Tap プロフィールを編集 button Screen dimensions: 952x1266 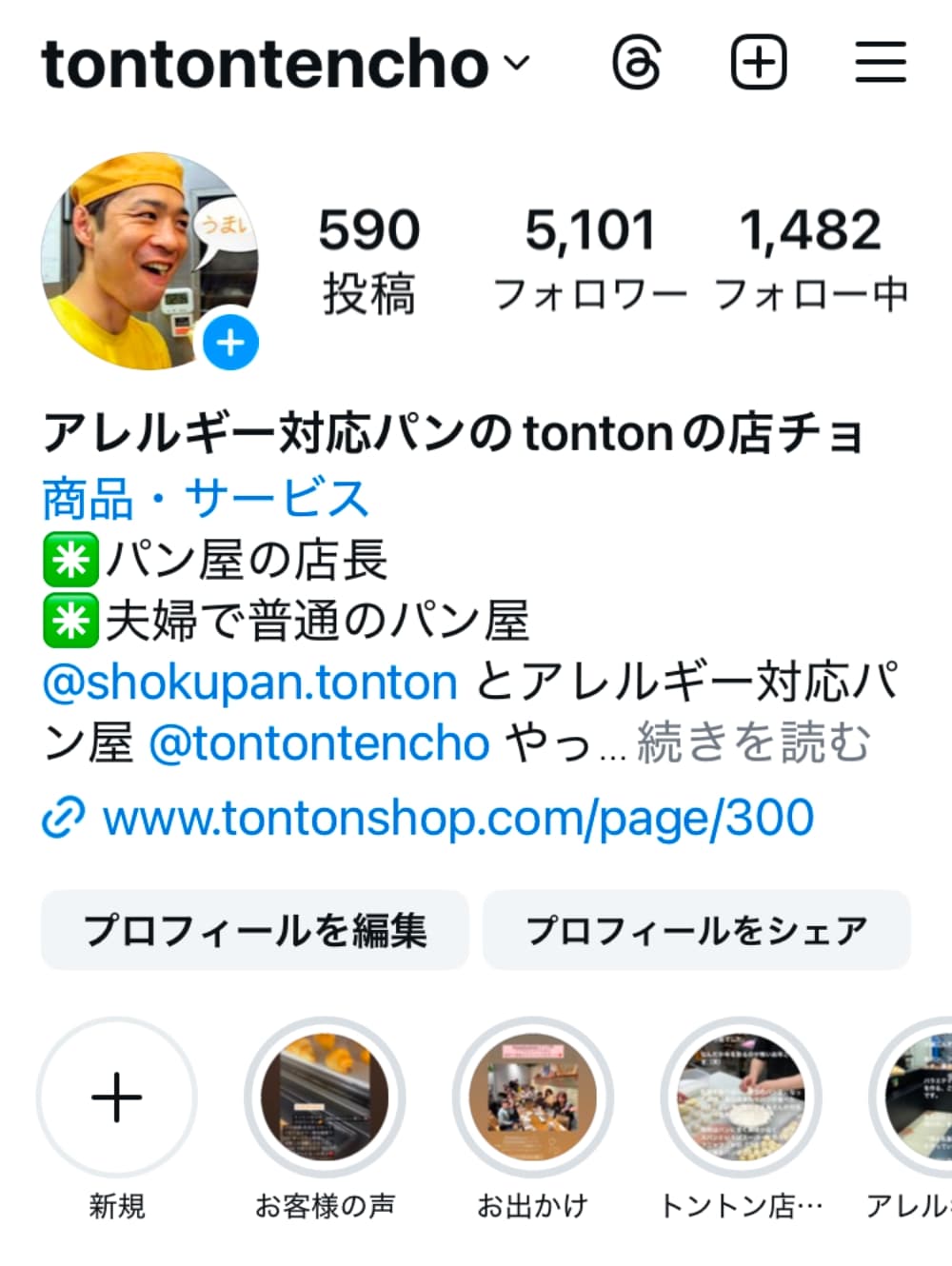tap(254, 930)
